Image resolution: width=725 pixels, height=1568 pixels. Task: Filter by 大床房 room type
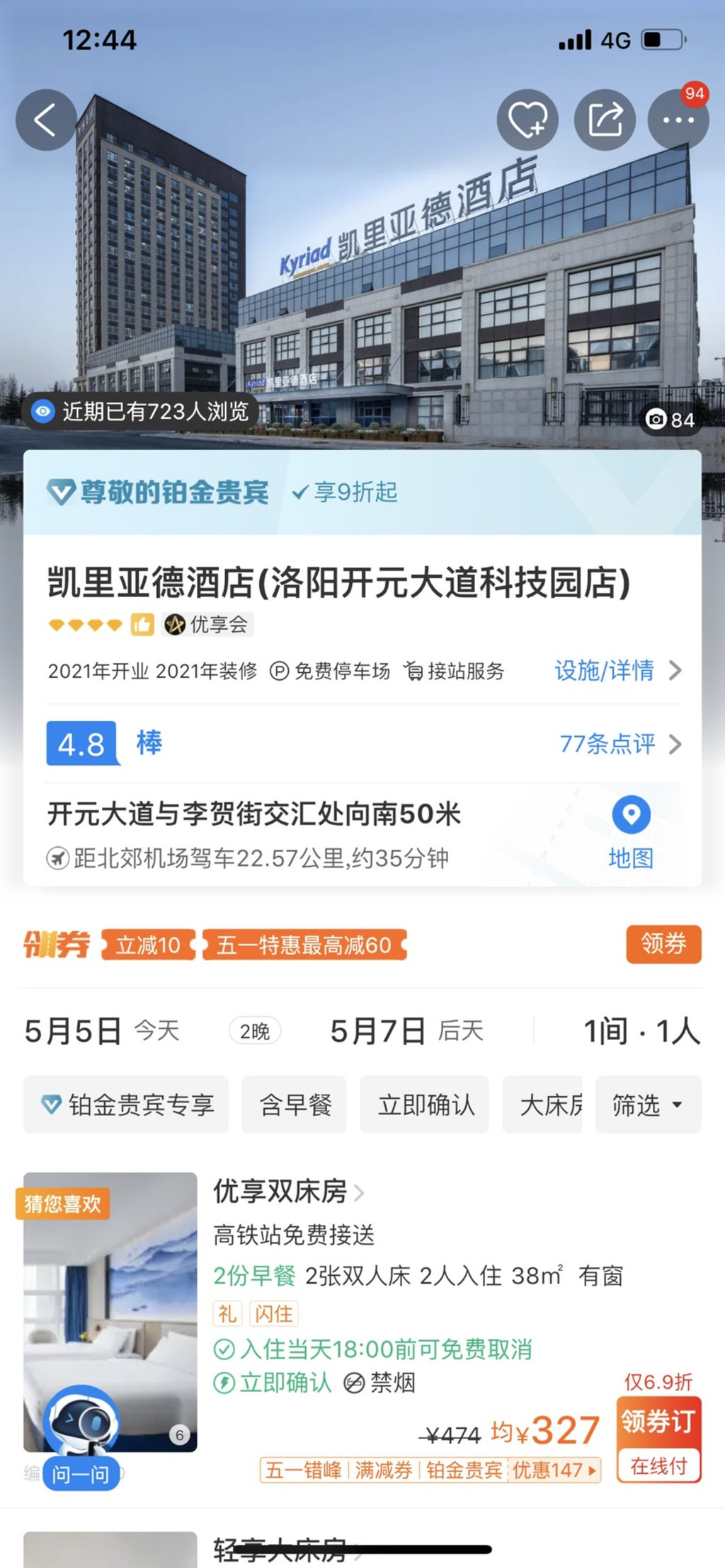pyautogui.click(x=542, y=1105)
